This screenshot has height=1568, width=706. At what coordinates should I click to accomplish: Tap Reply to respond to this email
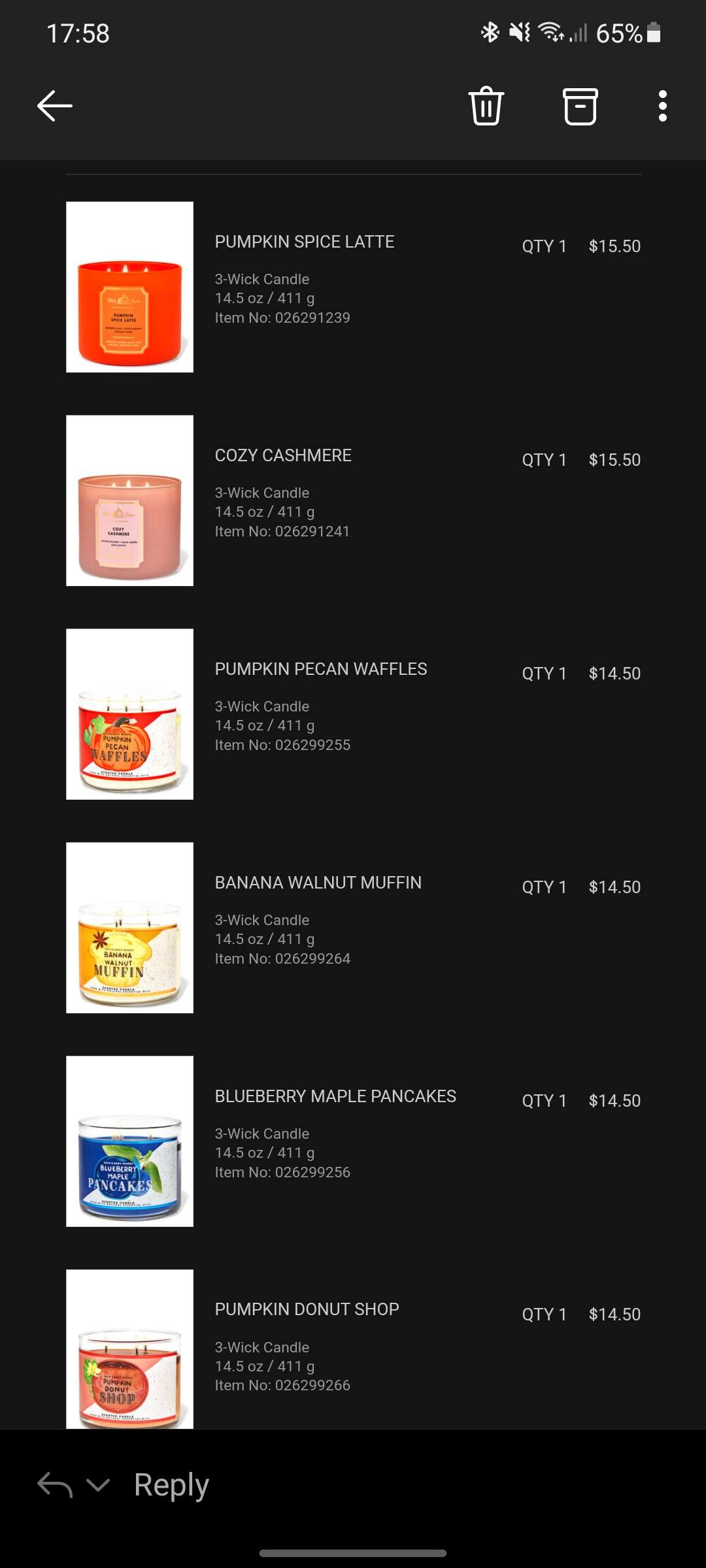(x=171, y=1484)
